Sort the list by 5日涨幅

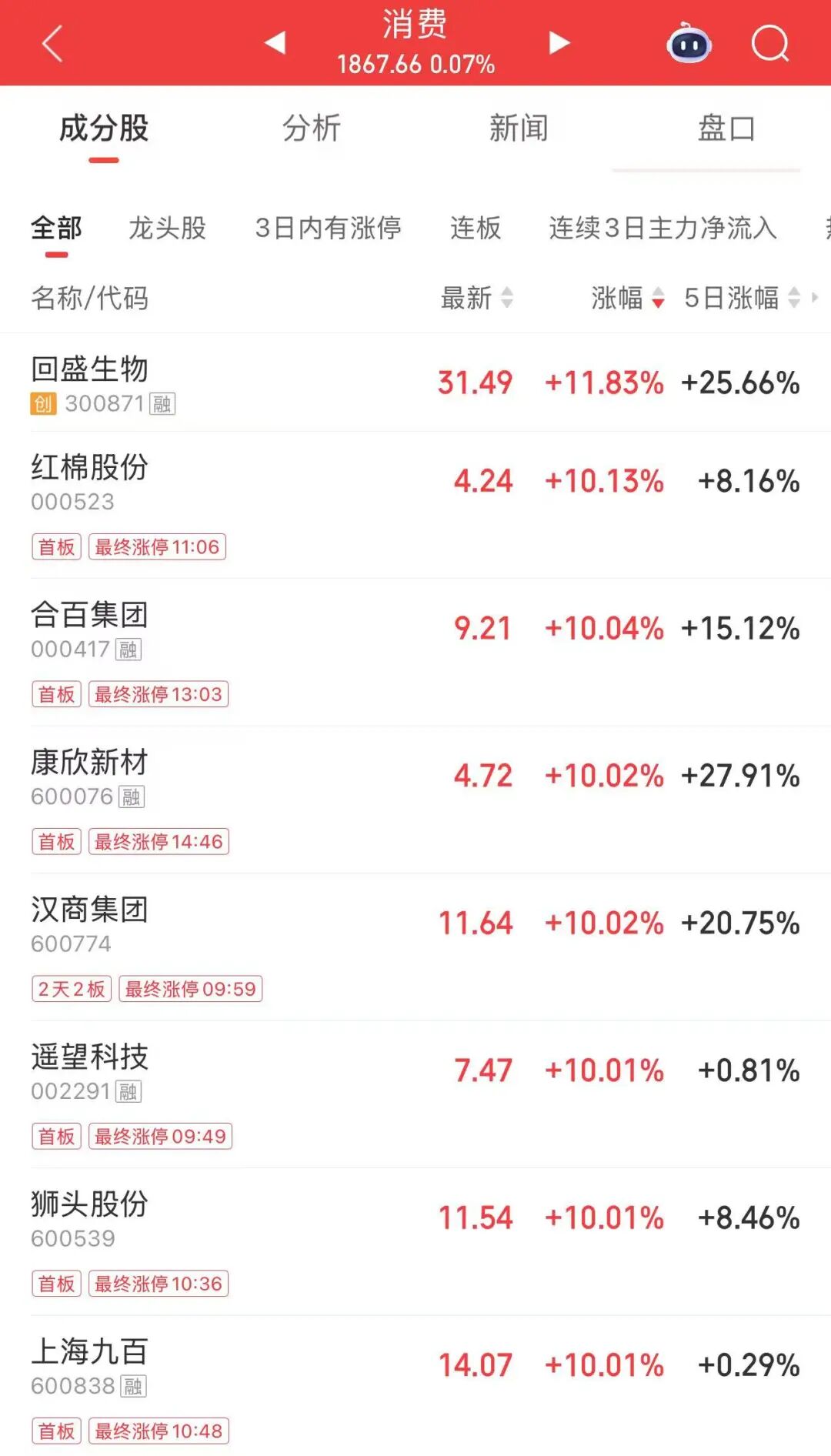click(741, 298)
